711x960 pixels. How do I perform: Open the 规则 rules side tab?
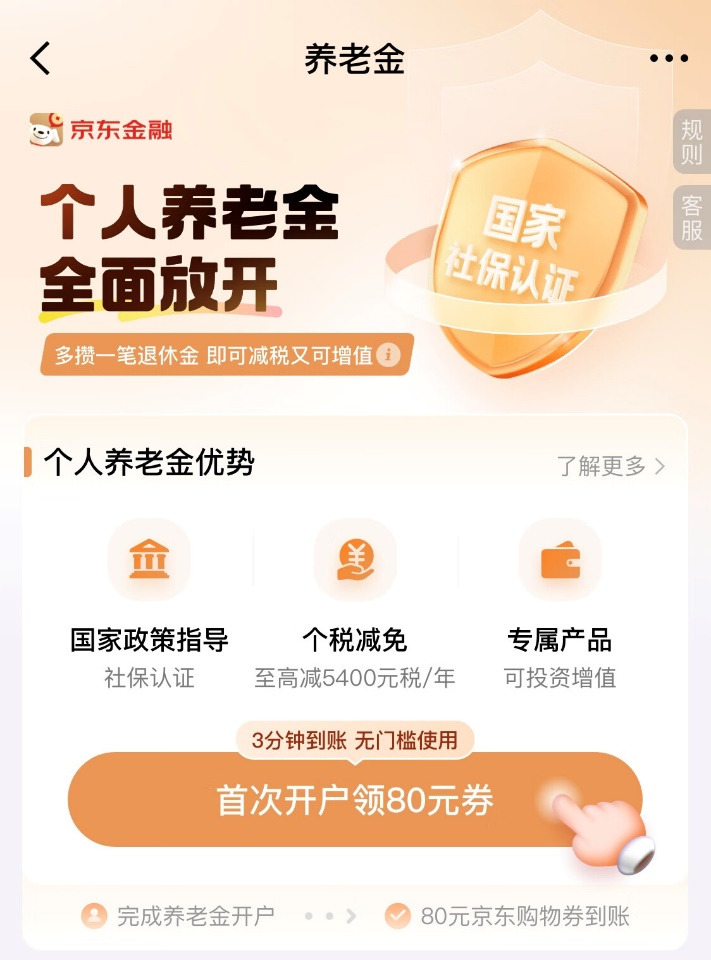[691, 142]
